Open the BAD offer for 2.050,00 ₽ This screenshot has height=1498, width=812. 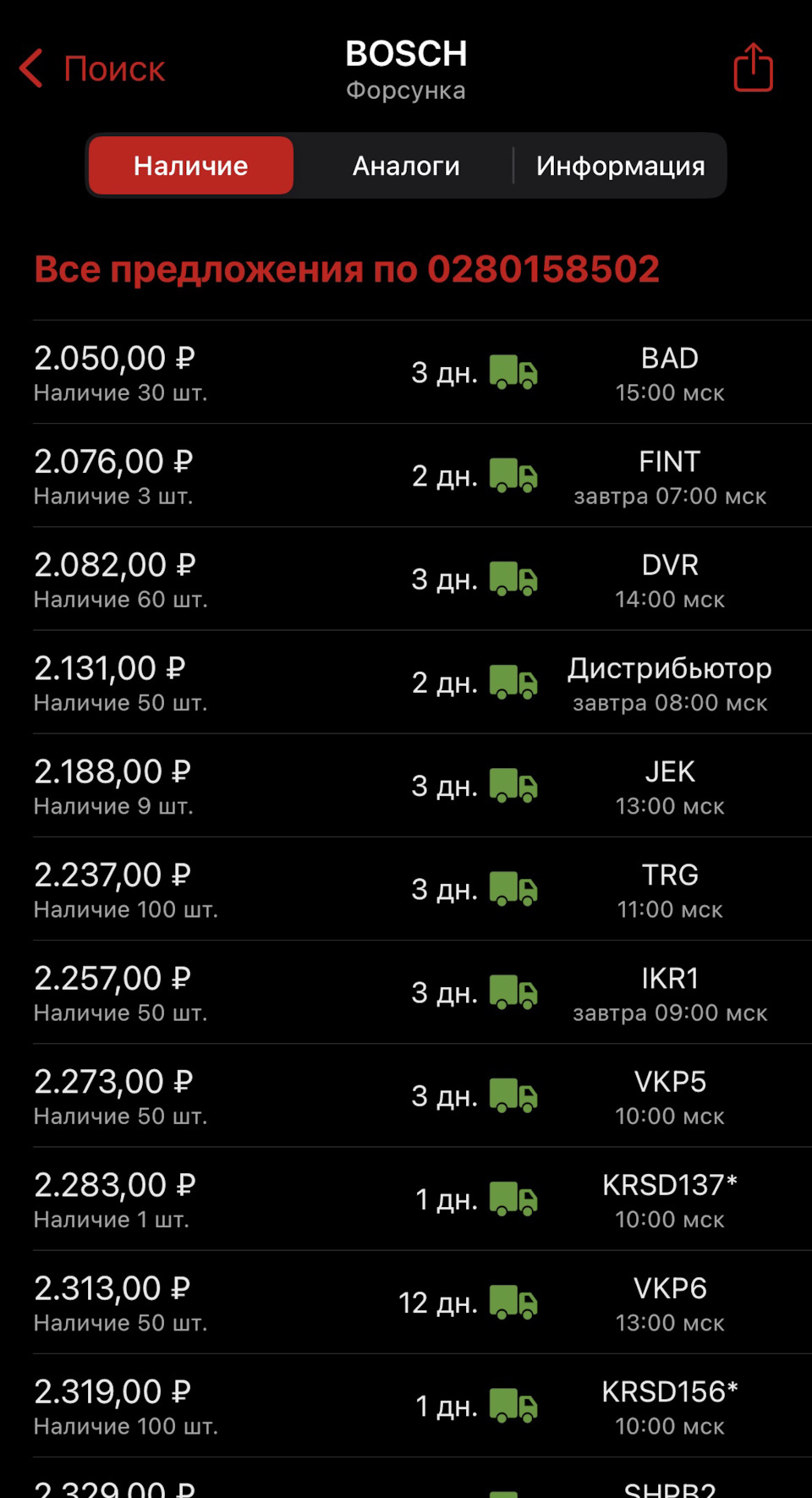[406, 373]
